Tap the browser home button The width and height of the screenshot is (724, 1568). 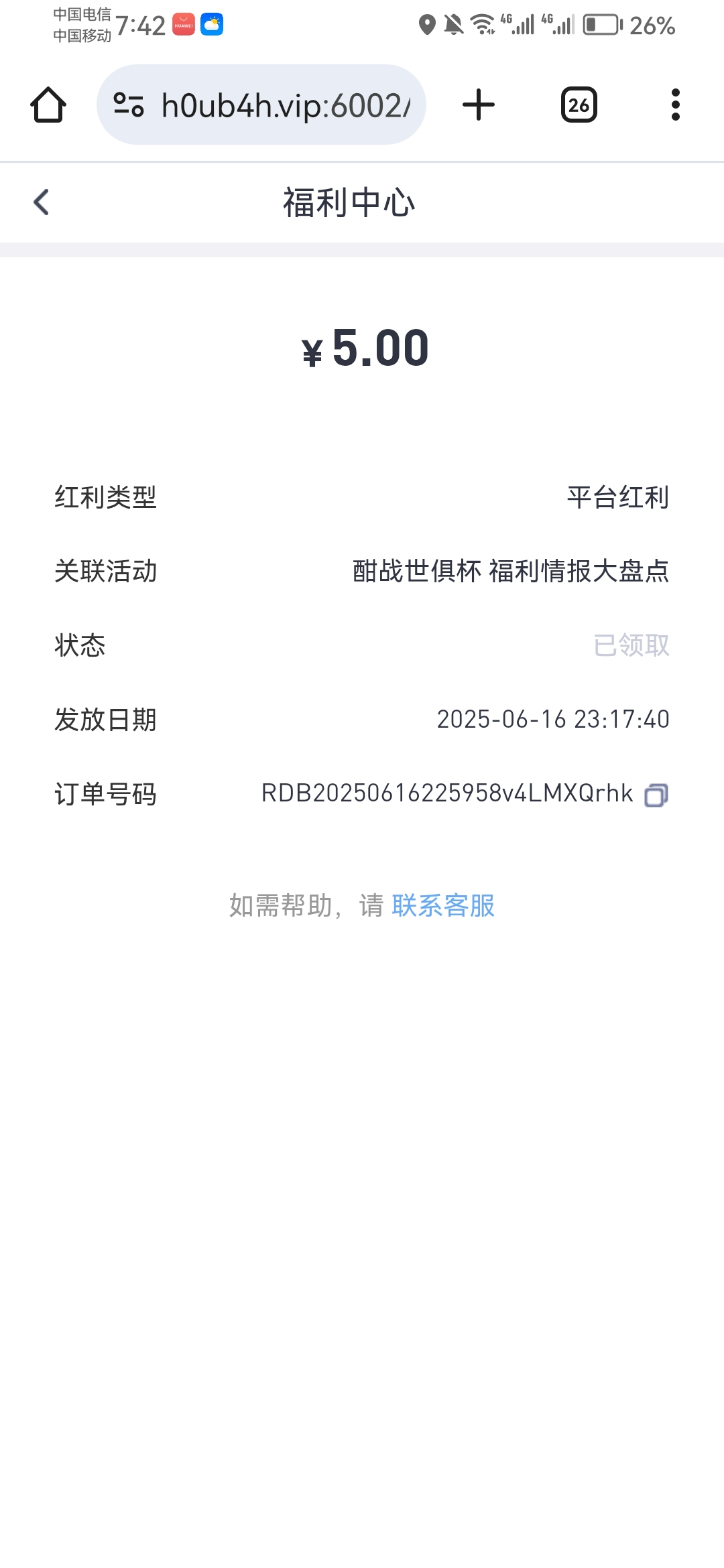48,105
